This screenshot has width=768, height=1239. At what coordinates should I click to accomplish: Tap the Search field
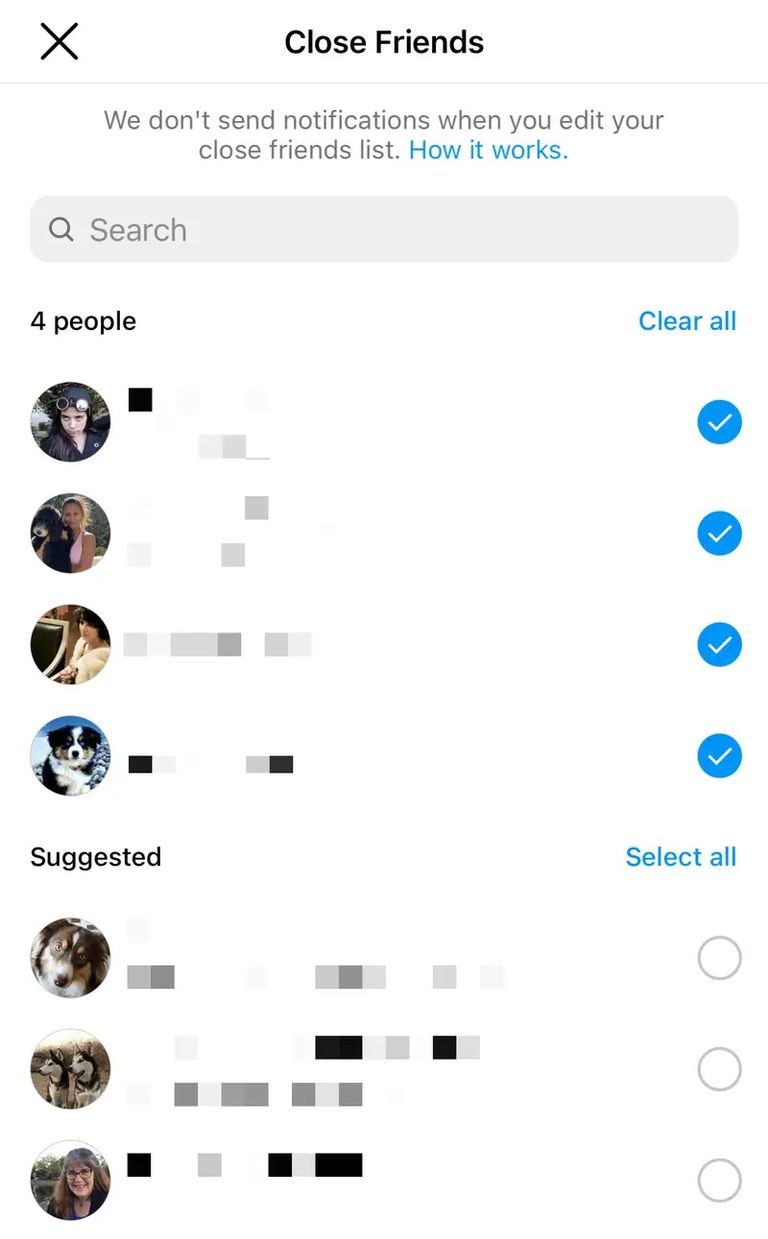(384, 230)
